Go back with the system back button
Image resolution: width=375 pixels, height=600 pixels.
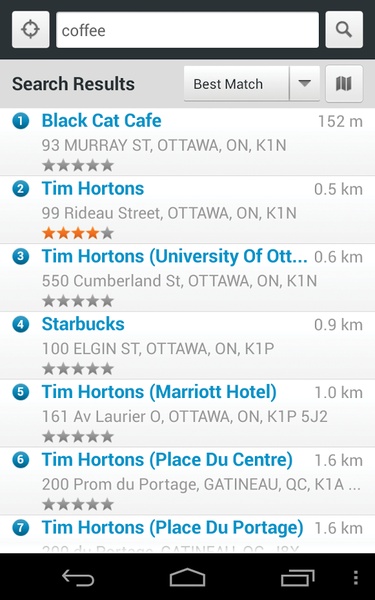[x=78, y=577]
